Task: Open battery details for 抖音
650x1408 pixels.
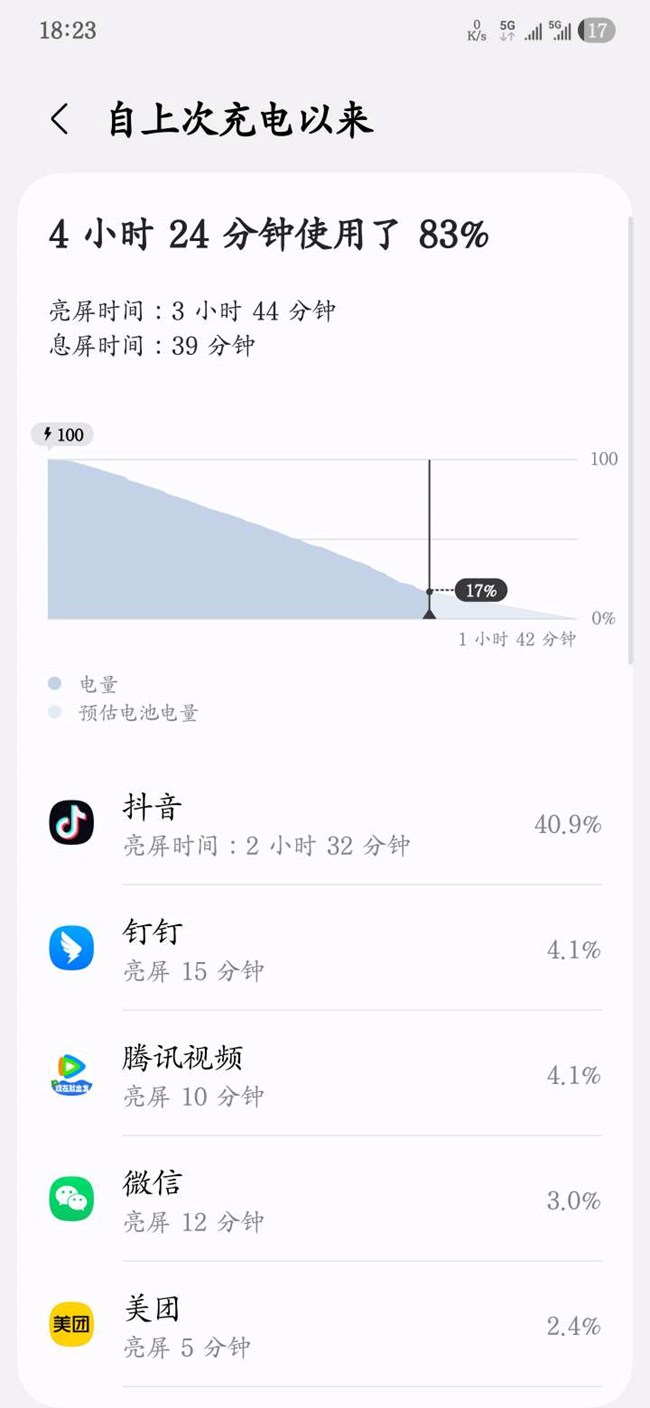Action: pyautogui.click(x=325, y=825)
